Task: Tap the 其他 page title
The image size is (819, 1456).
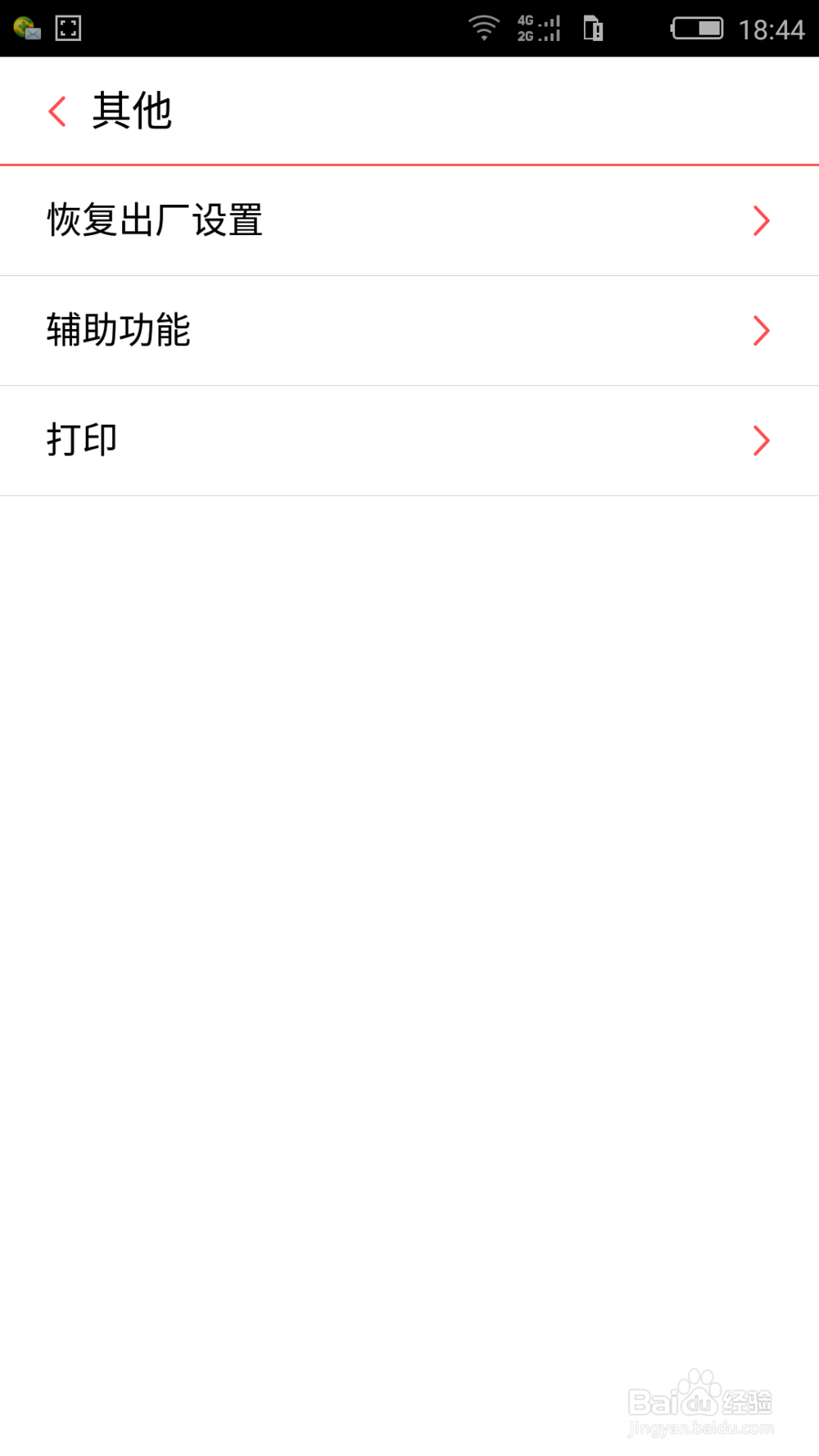Action: [x=133, y=111]
